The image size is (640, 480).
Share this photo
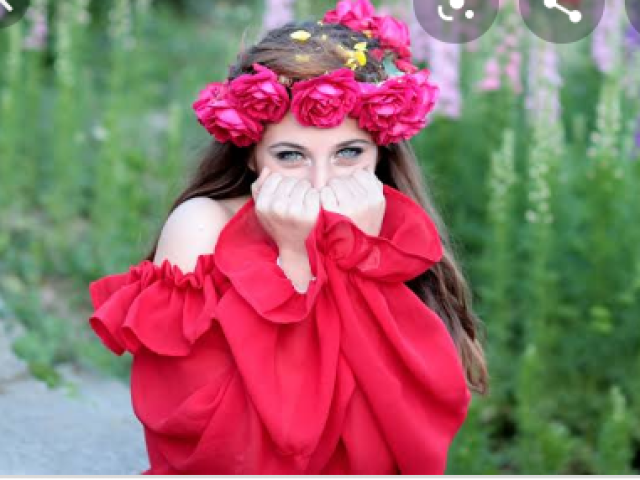click(x=561, y=12)
